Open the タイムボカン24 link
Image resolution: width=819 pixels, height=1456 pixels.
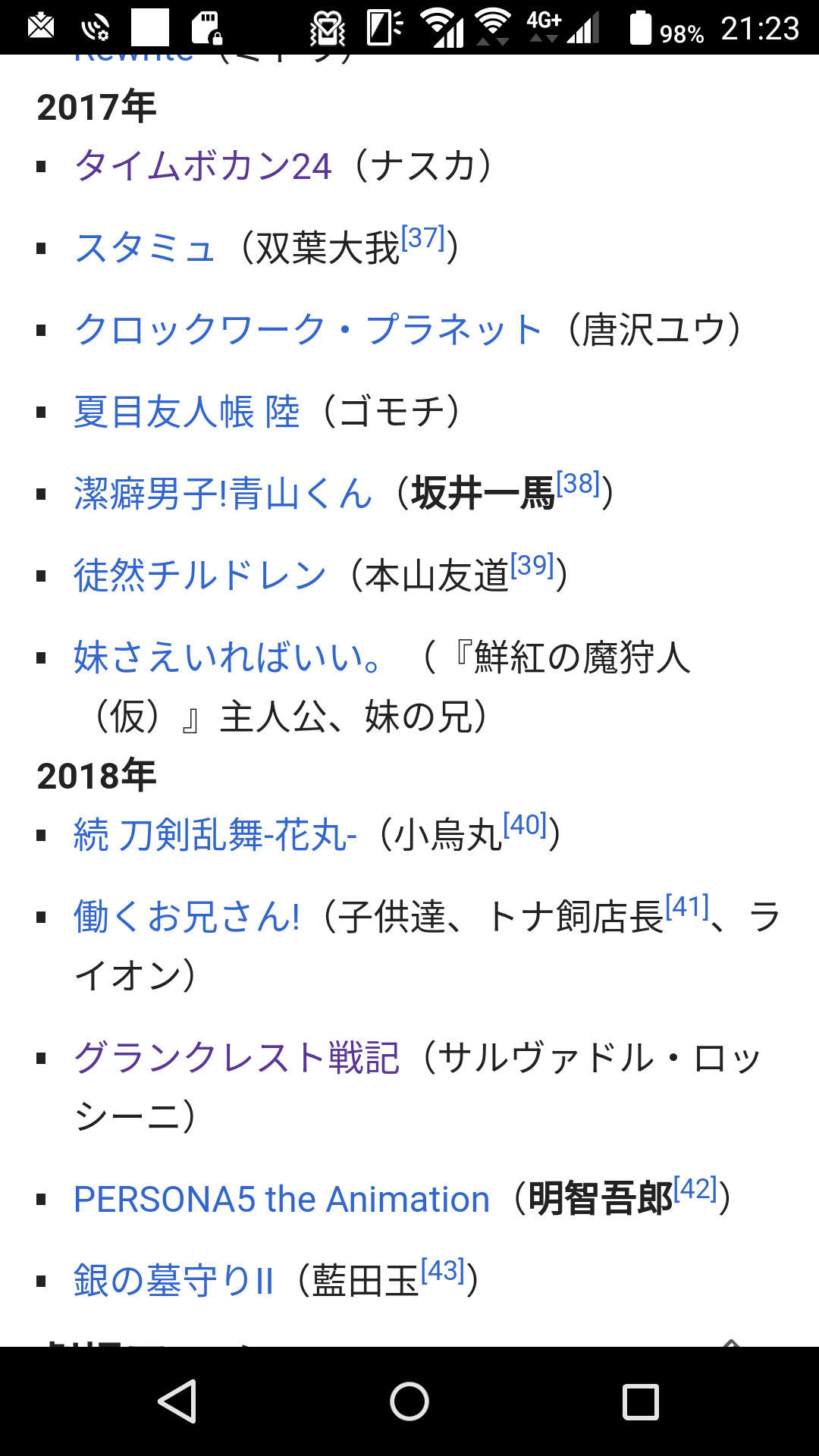click(x=202, y=166)
